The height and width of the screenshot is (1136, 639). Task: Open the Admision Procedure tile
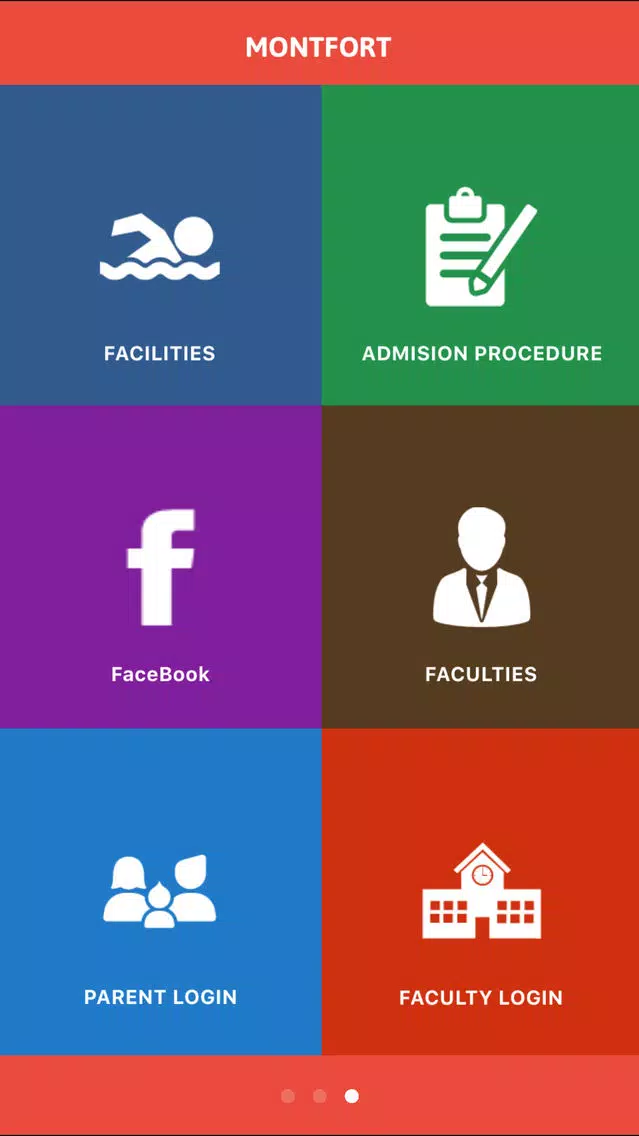pos(480,245)
